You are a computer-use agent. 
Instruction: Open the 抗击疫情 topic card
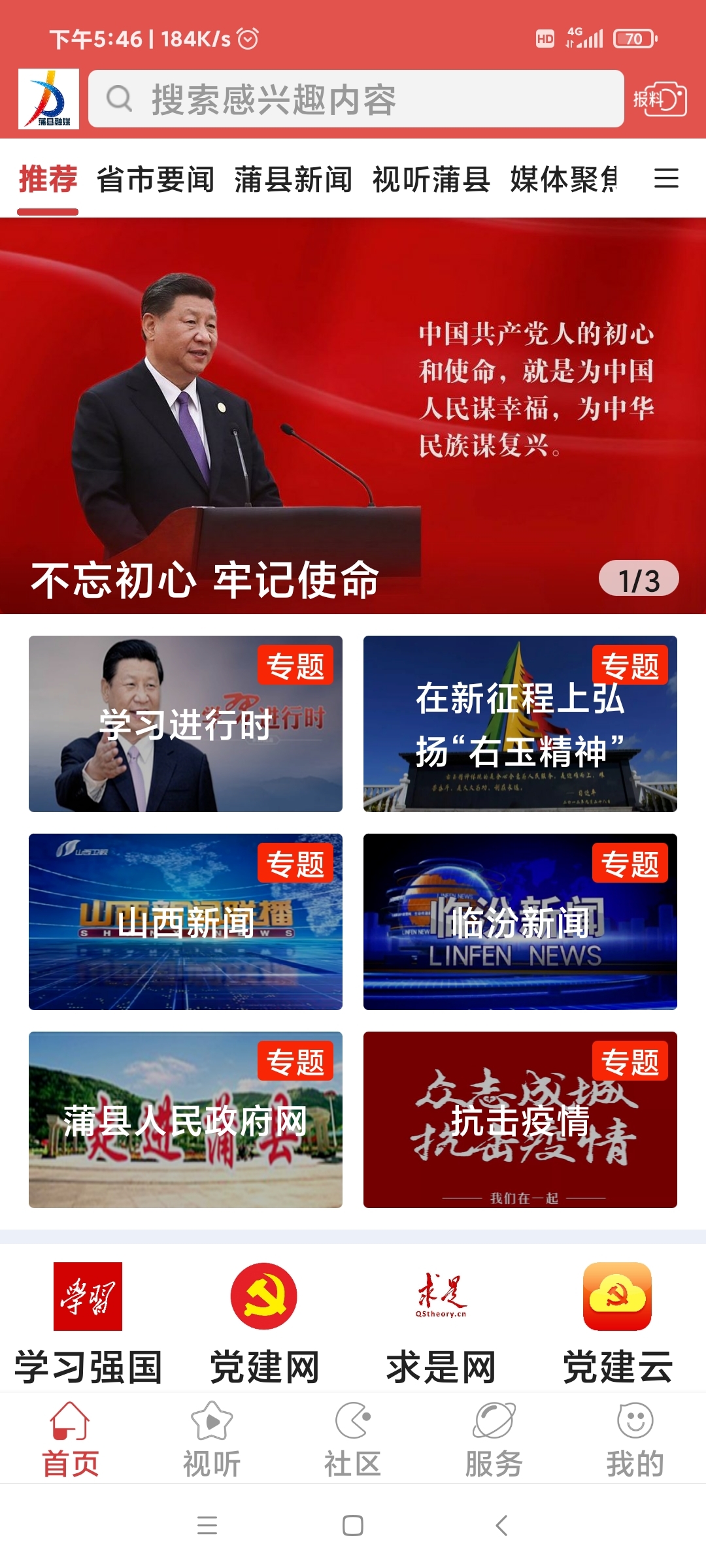[520, 1120]
